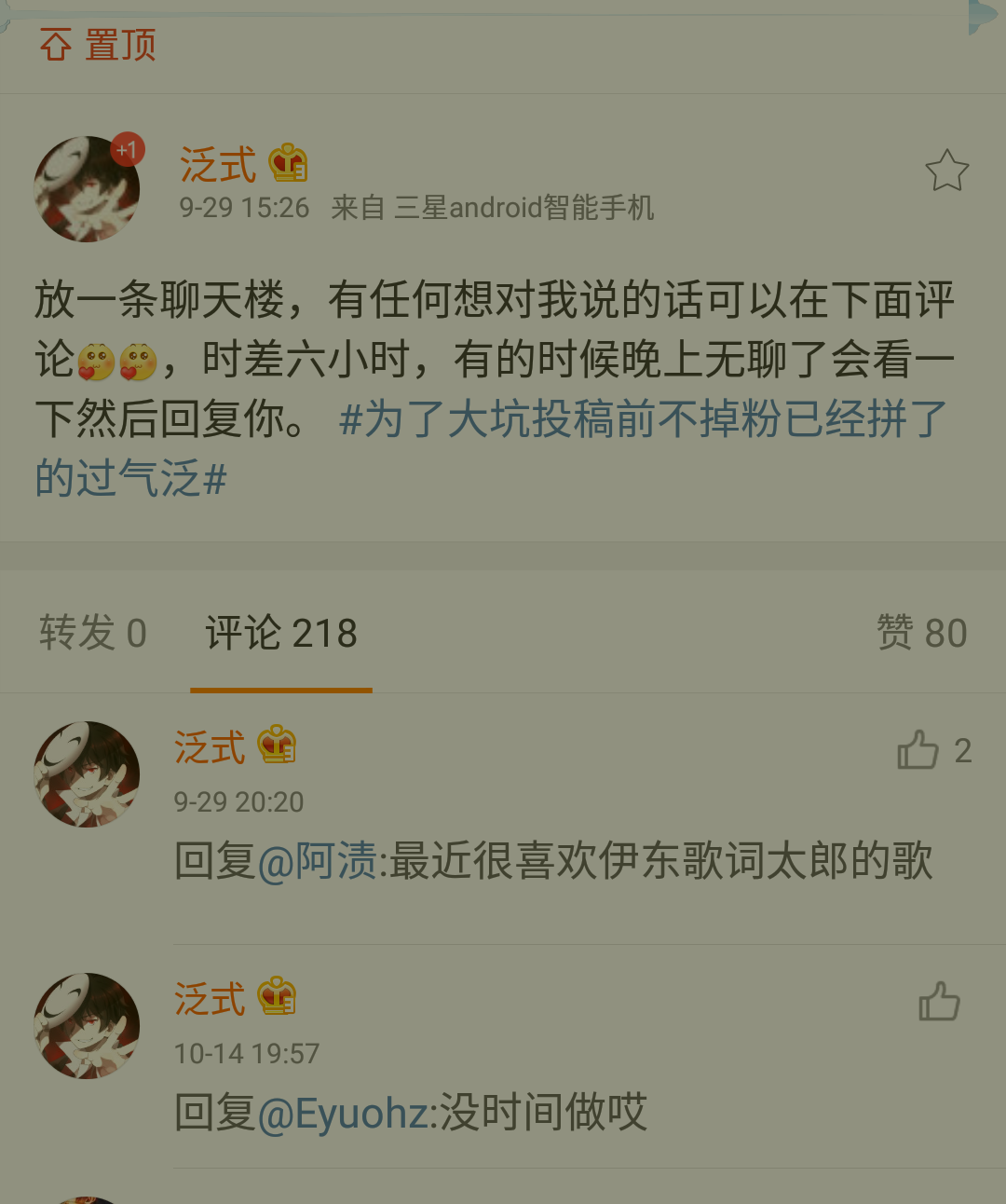
Task: Click the crown membership icon beside 泛式
Action: pyautogui.click(x=287, y=164)
